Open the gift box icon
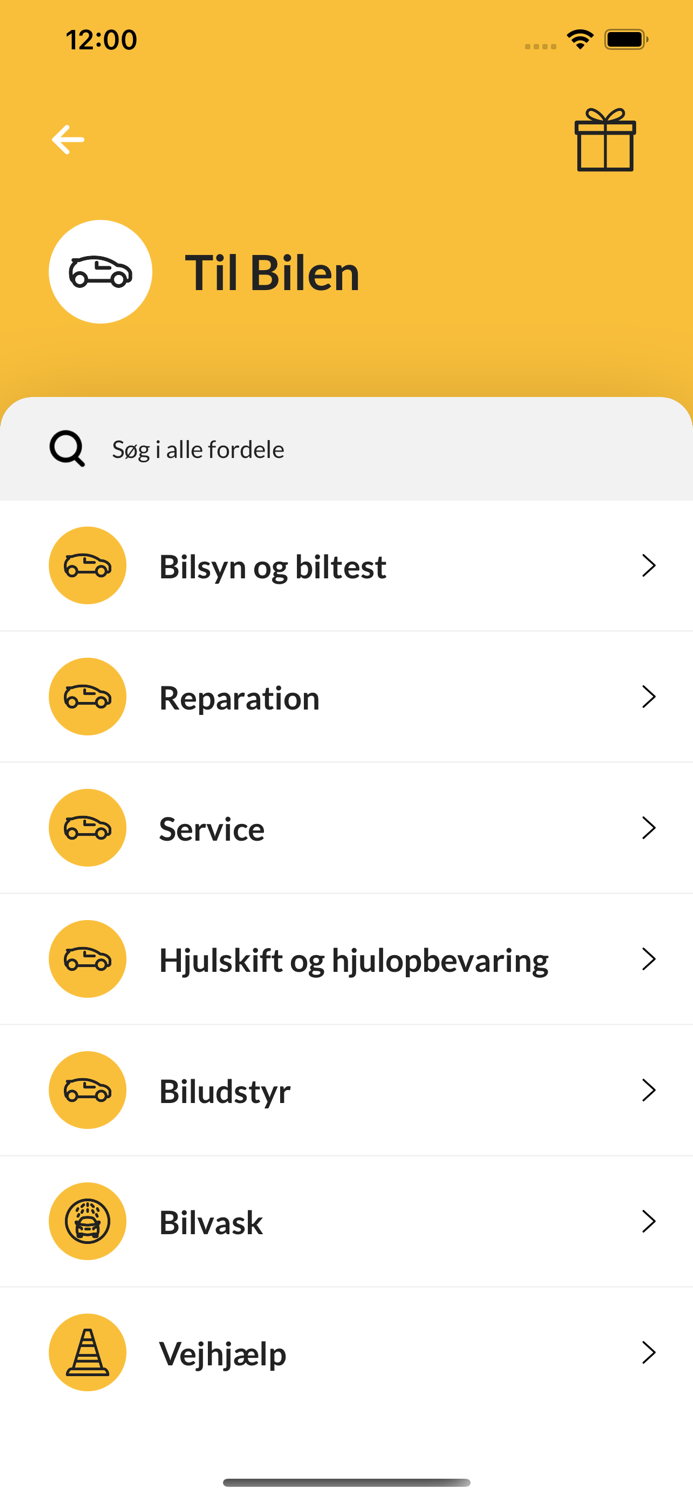Viewport: 693px width, 1500px height. pyautogui.click(x=605, y=140)
